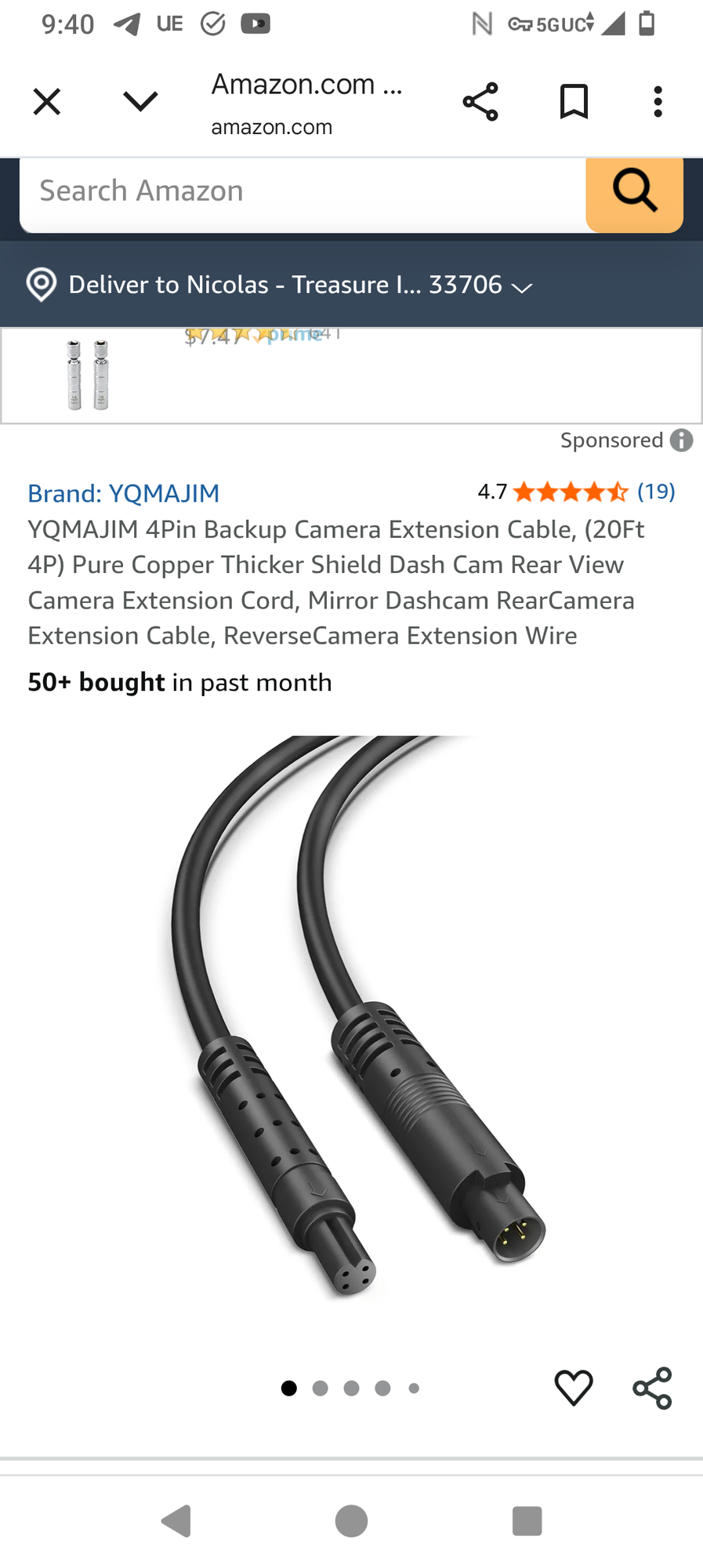Image resolution: width=703 pixels, height=1568 pixels.
Task: Bookmark this Amazon page
Action: click(574, 102)
